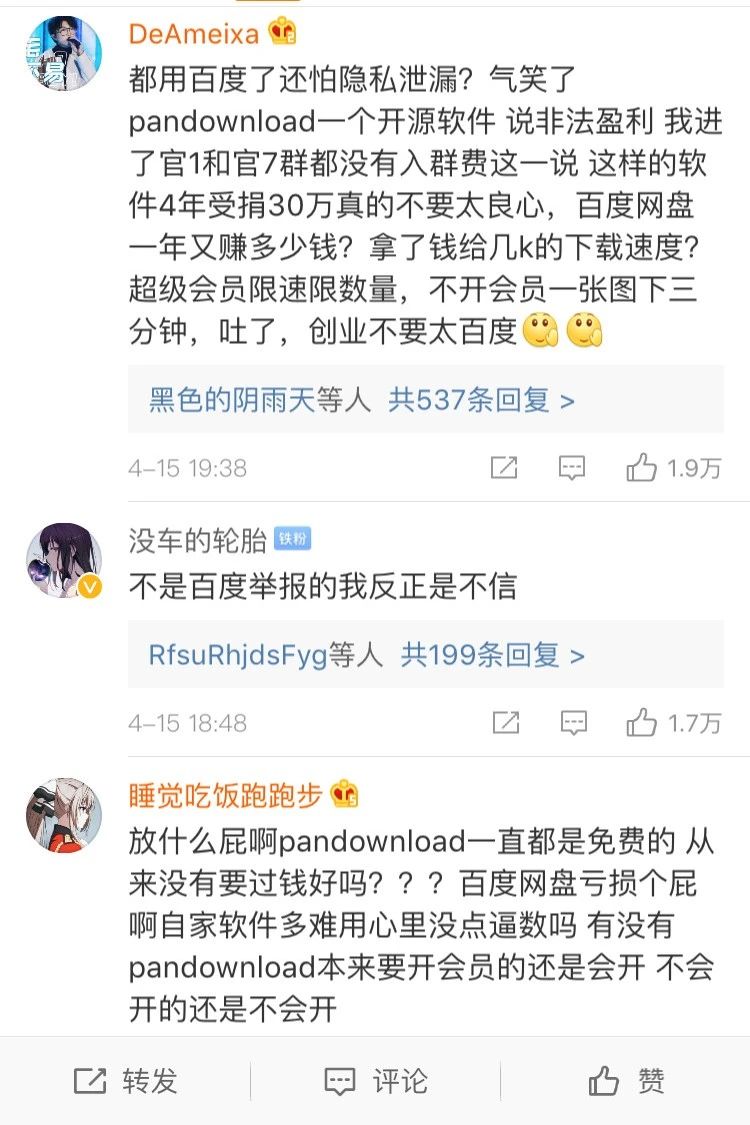Viewport: 750px width, 1125px height.
Task: Repost DeAmeixa's comment via share icon
Action: point(505,467)
